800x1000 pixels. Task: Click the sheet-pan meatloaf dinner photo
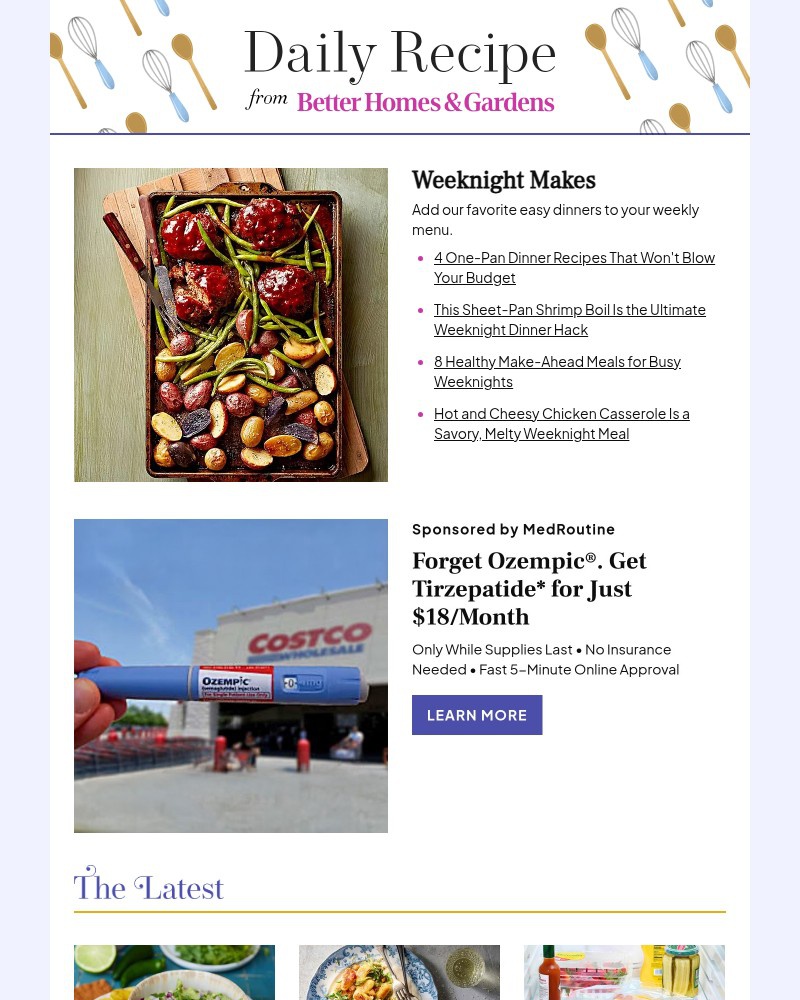click(x=230, y=325)
